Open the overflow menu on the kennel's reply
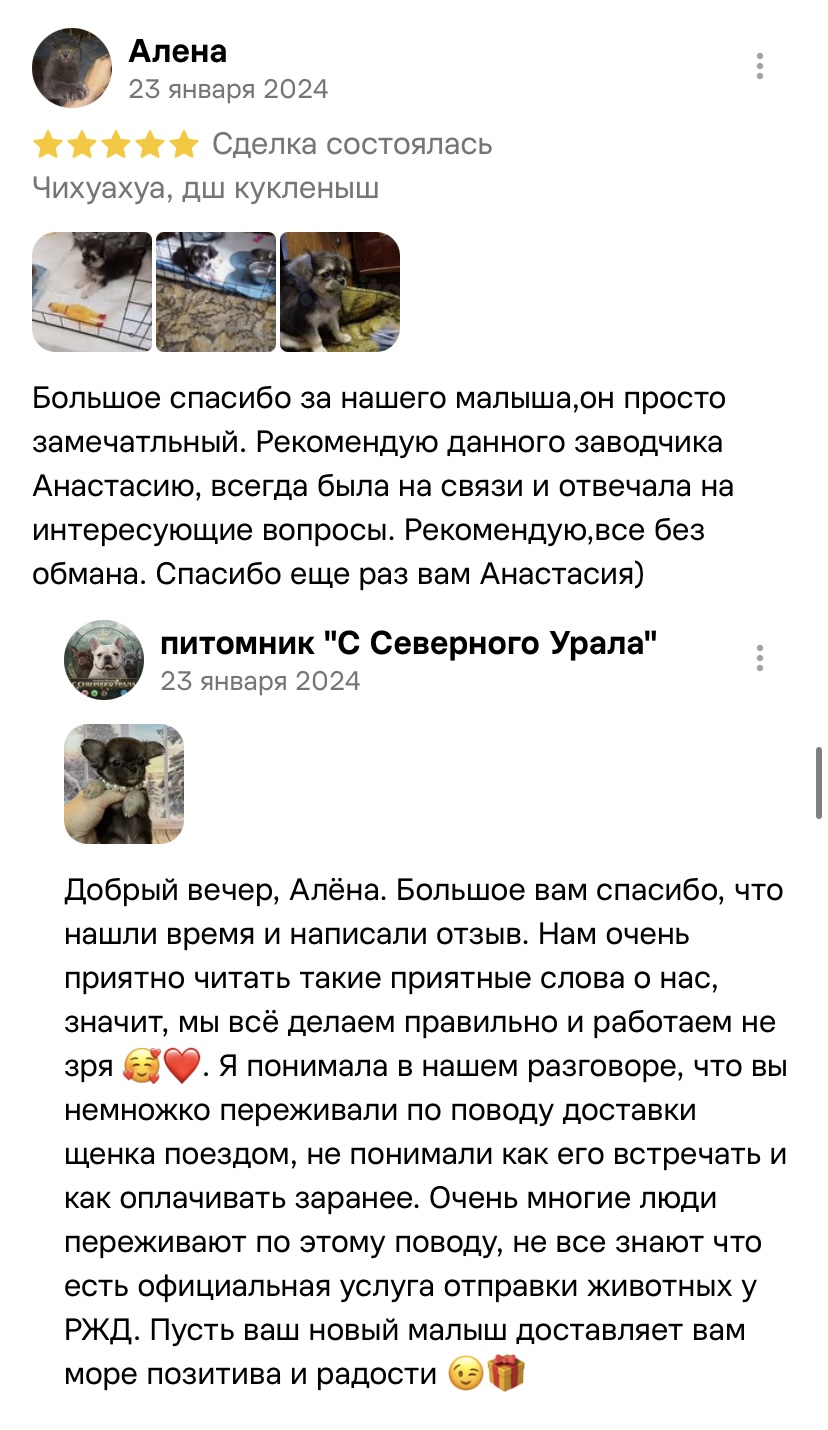Image resolution: width=828 pixels, height=1430 pixels. [760, 658]
